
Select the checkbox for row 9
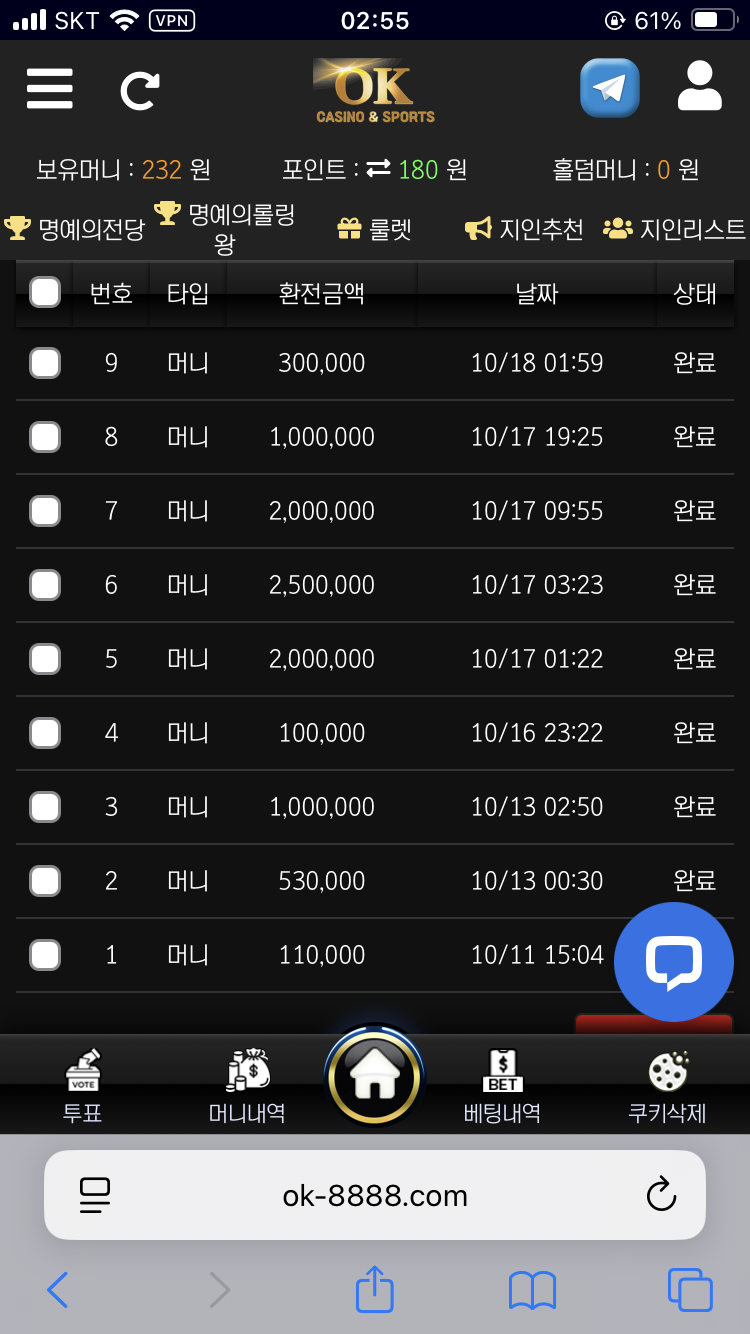pyautogui.click(x=45, y=363)
